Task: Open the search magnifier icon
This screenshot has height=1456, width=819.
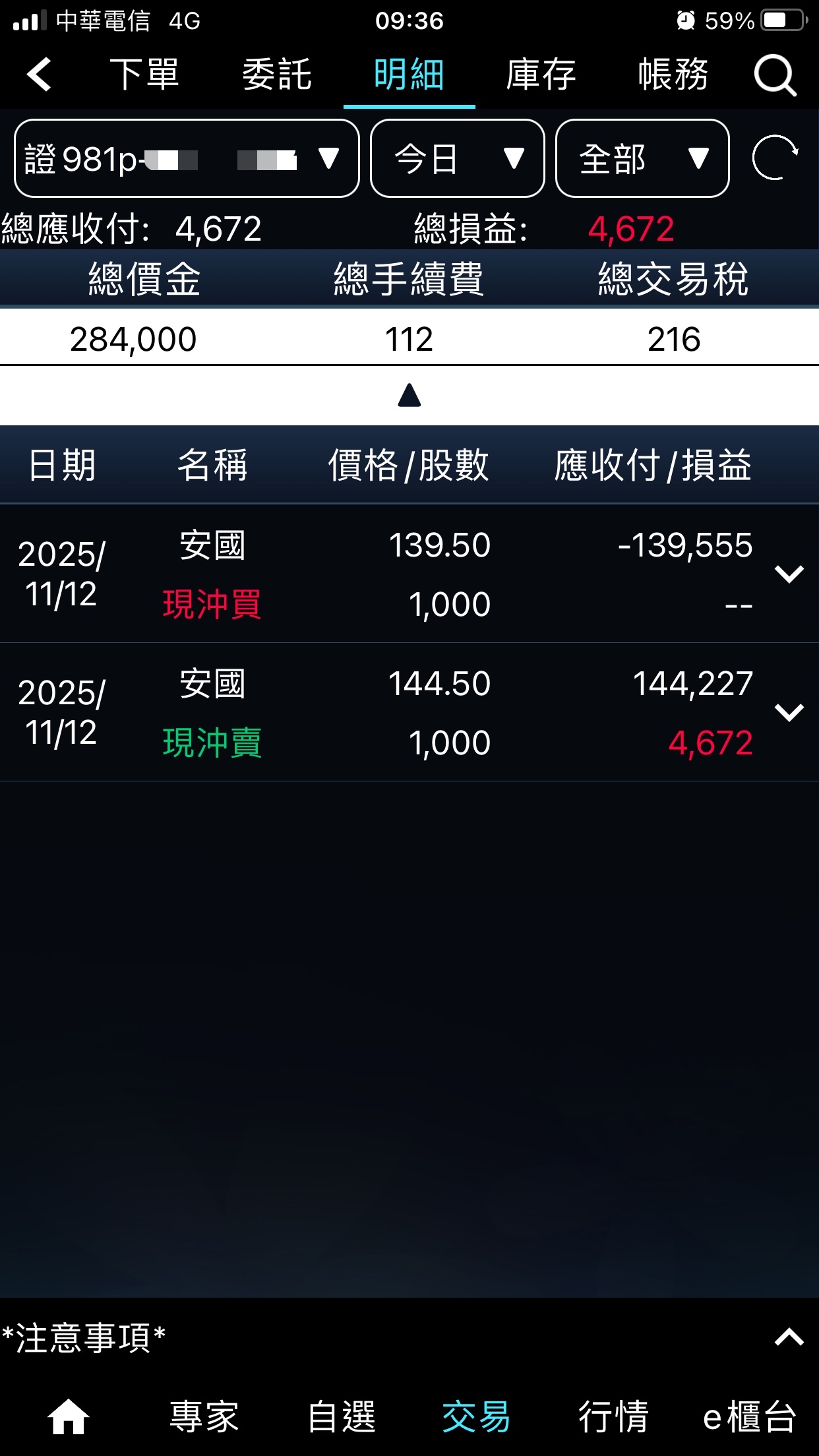Action: [775, 75]
